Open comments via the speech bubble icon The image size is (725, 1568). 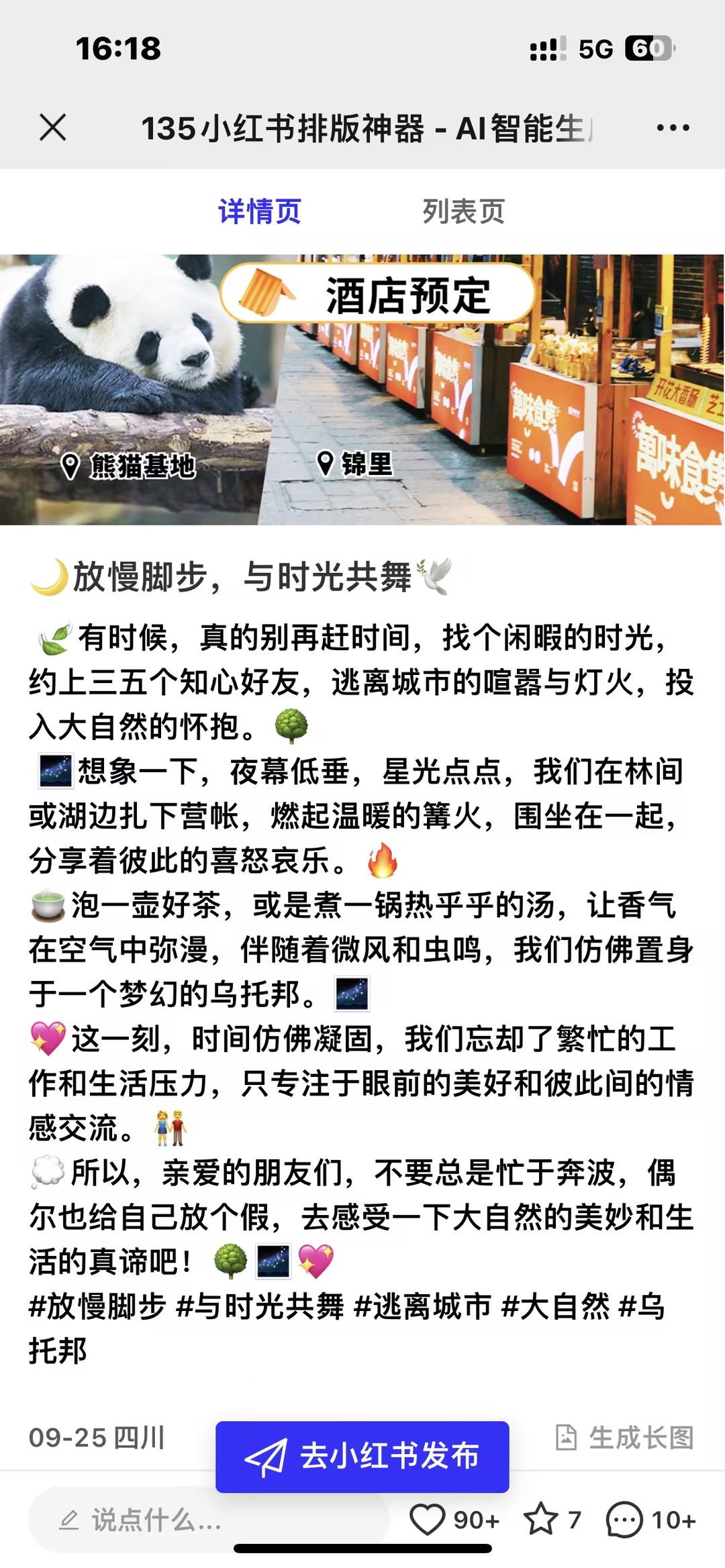point(624,1520)
